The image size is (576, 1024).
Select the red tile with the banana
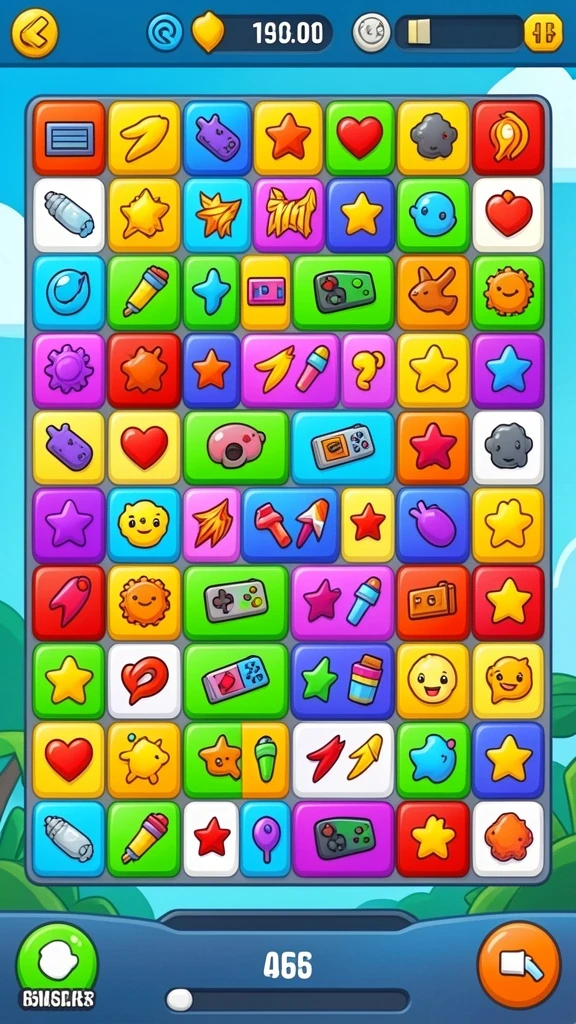508,138
